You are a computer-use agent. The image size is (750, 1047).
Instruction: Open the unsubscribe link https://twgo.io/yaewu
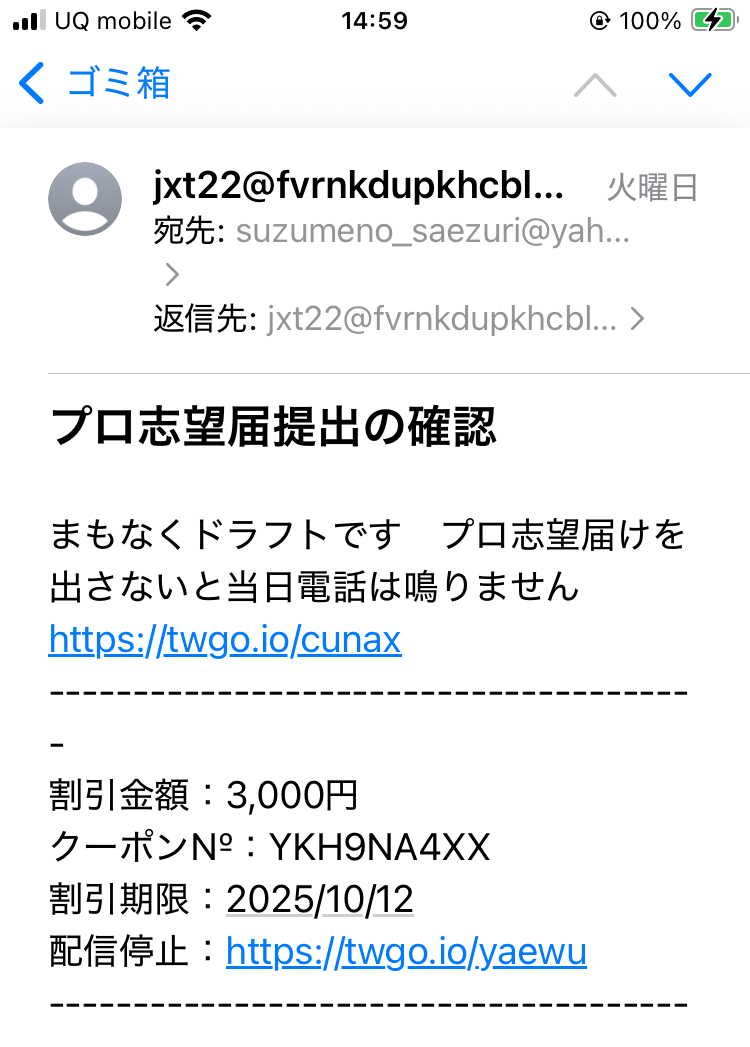tap(406, 952)
